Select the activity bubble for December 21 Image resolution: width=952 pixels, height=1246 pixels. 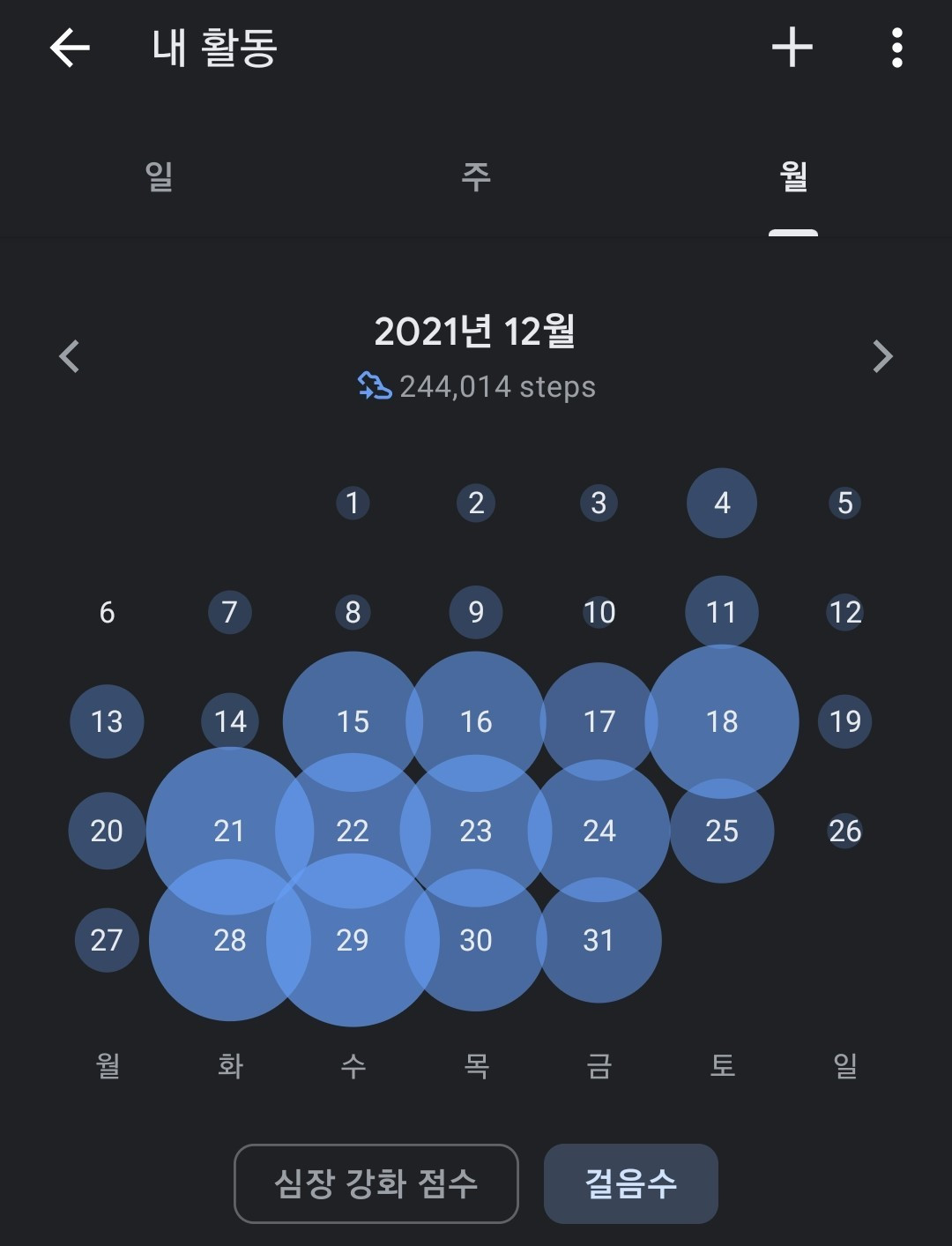coord(229,830)
